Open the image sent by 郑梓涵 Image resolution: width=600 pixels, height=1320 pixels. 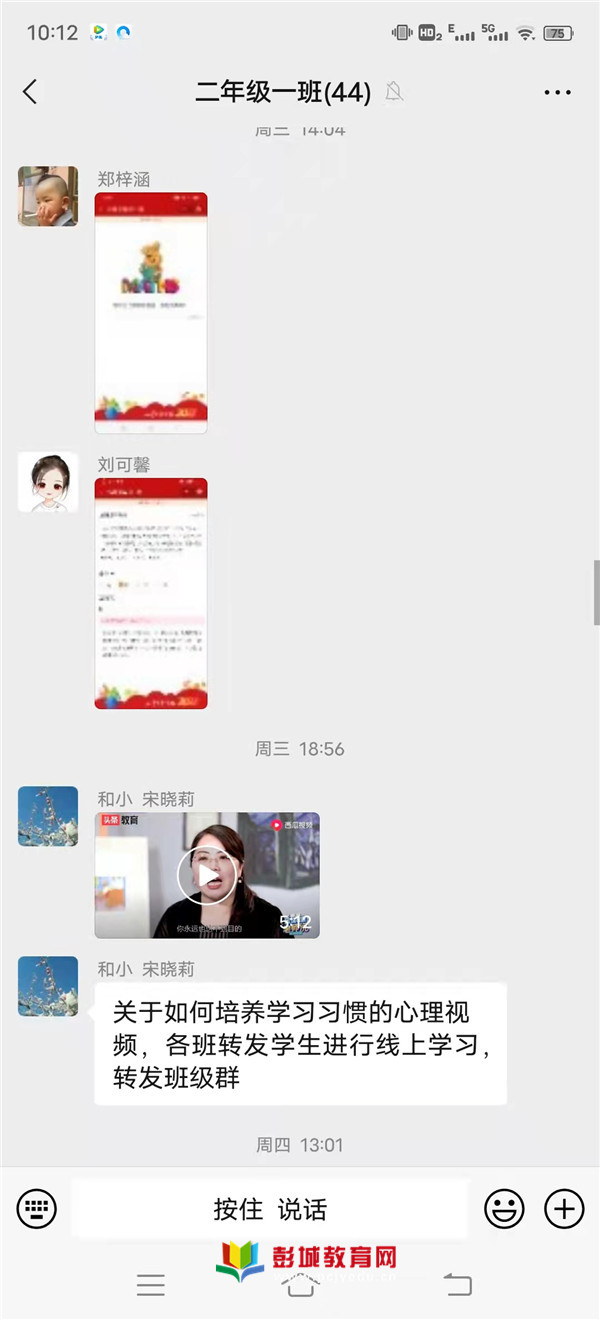coord(151,313)
